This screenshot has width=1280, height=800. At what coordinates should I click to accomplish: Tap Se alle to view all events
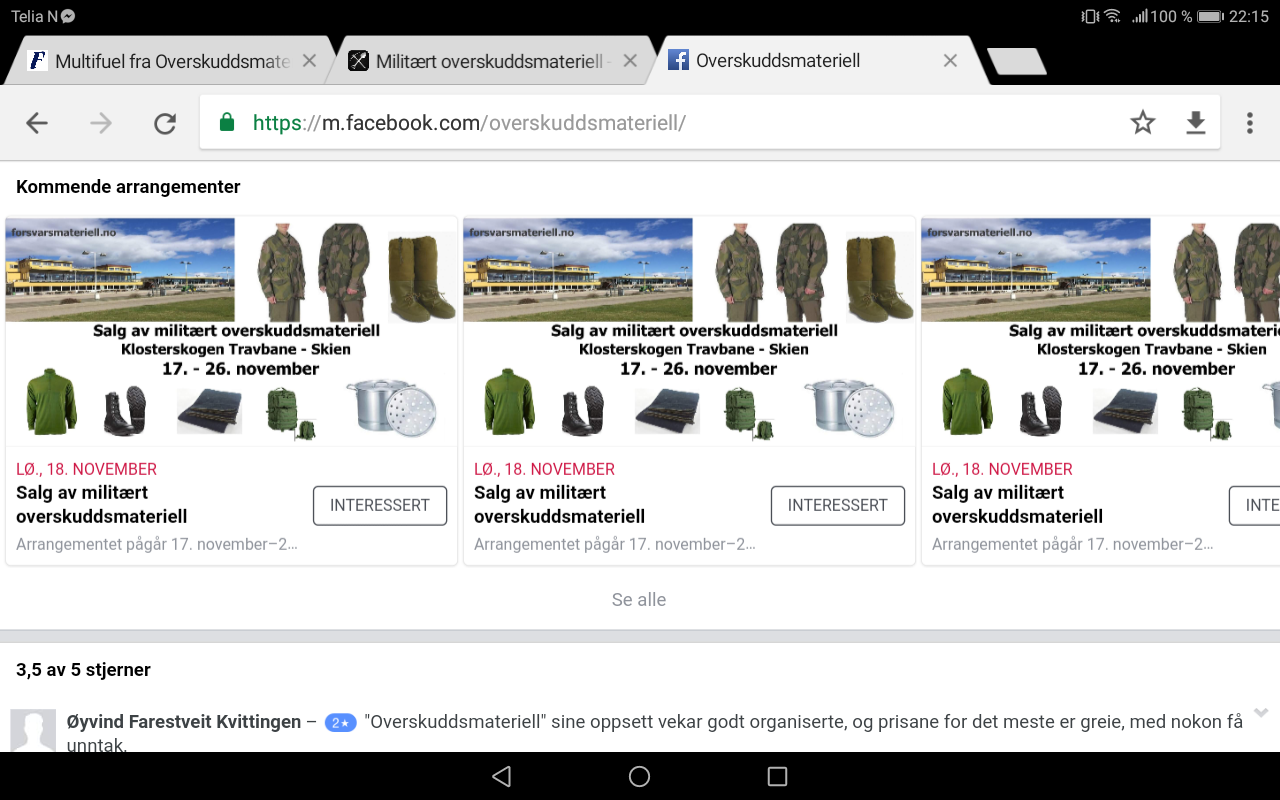[639, 600]
